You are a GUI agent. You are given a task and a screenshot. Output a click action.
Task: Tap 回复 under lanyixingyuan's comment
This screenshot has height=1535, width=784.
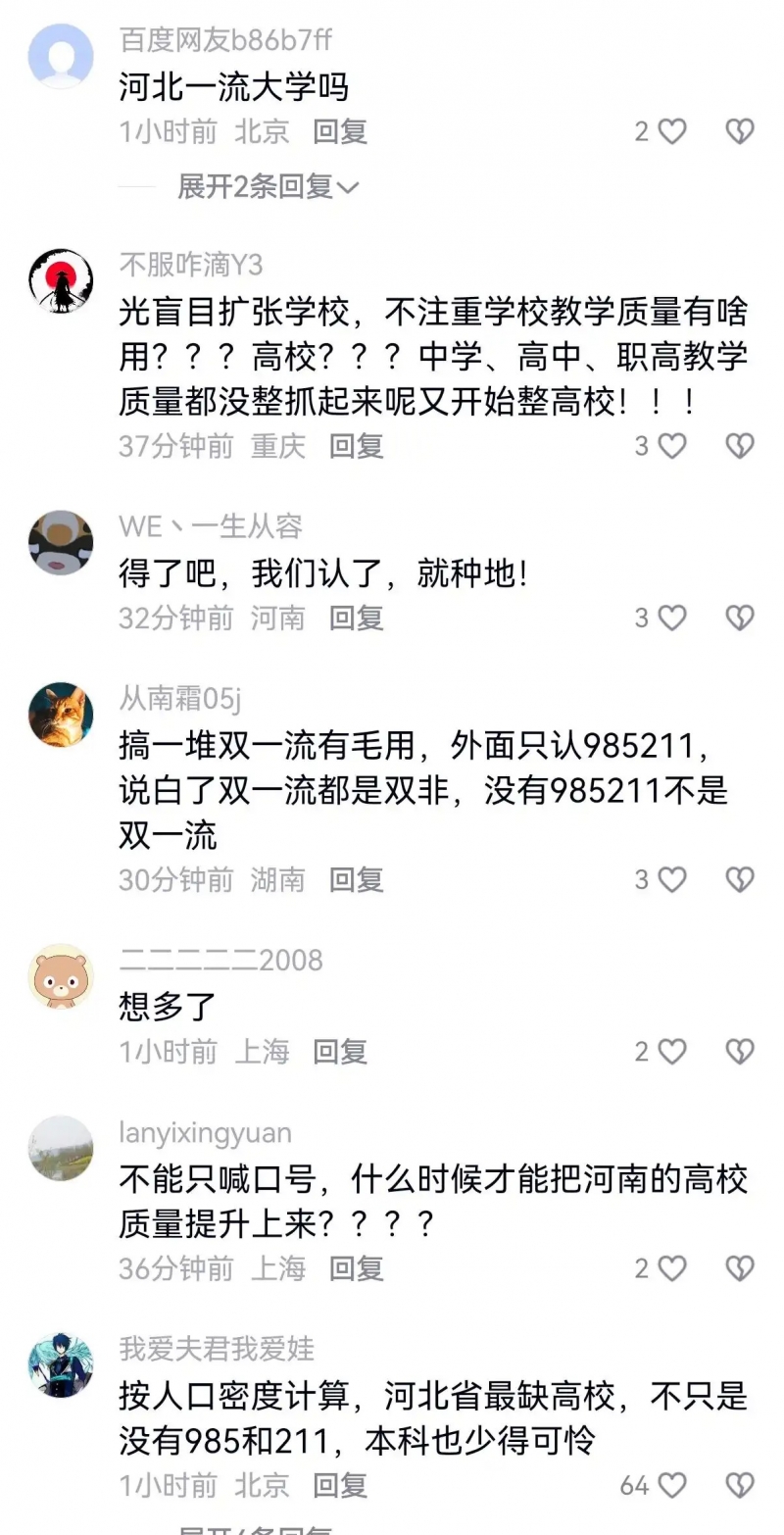point(356,1269)
